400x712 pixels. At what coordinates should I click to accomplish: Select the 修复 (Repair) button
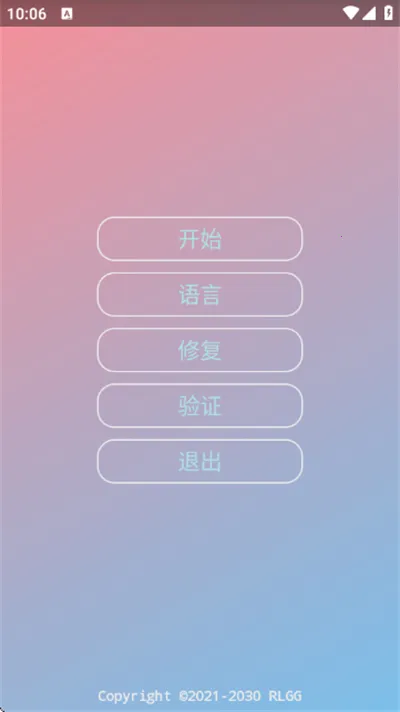pyautogui.click(x=200, y=350)
